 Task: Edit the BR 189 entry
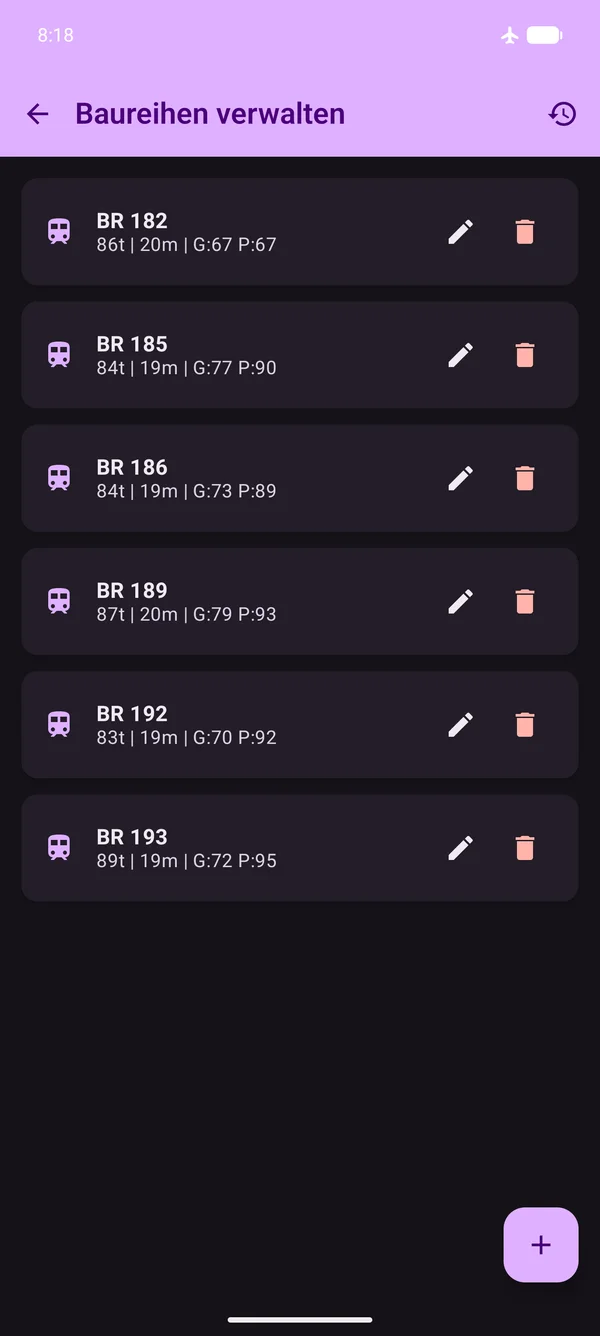(x=460, y=602)
